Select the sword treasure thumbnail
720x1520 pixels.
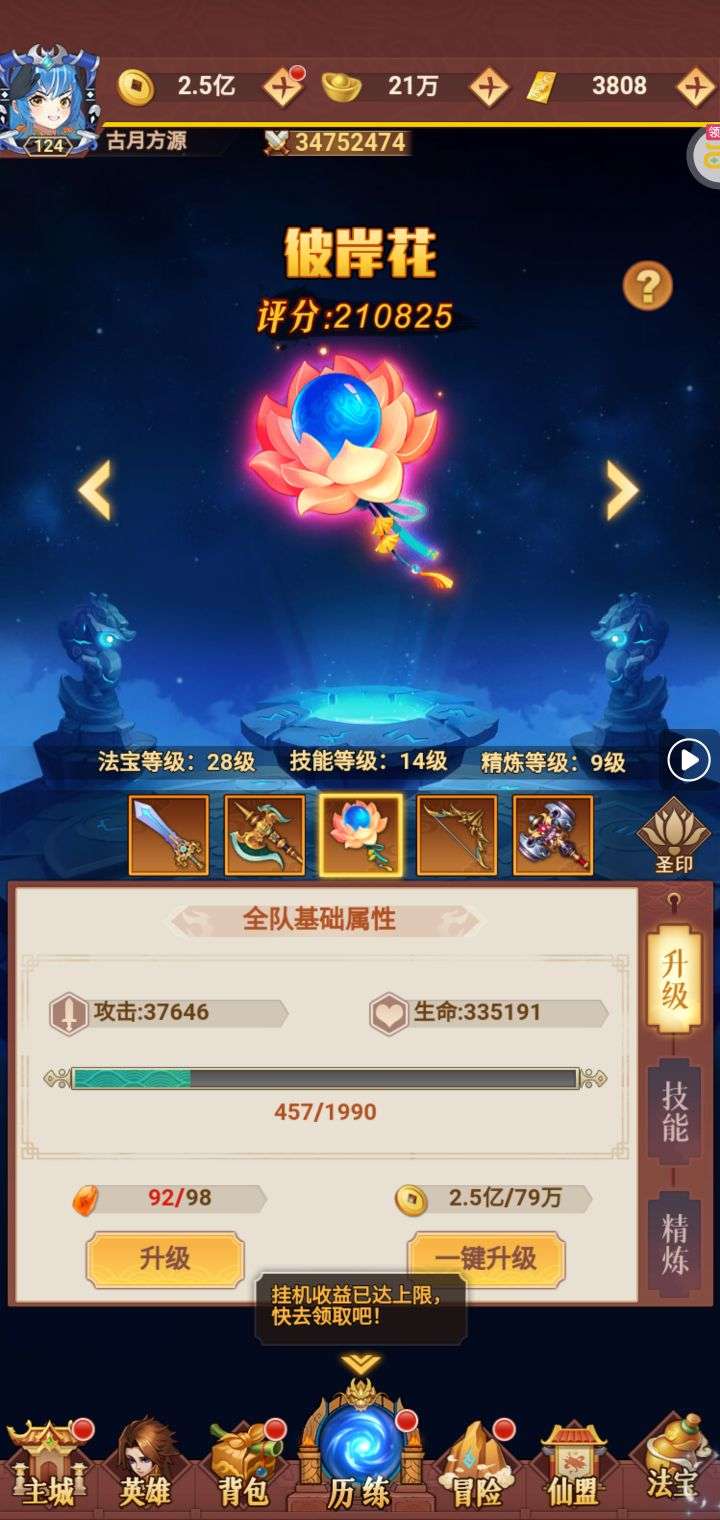click(x=169, y=835)
